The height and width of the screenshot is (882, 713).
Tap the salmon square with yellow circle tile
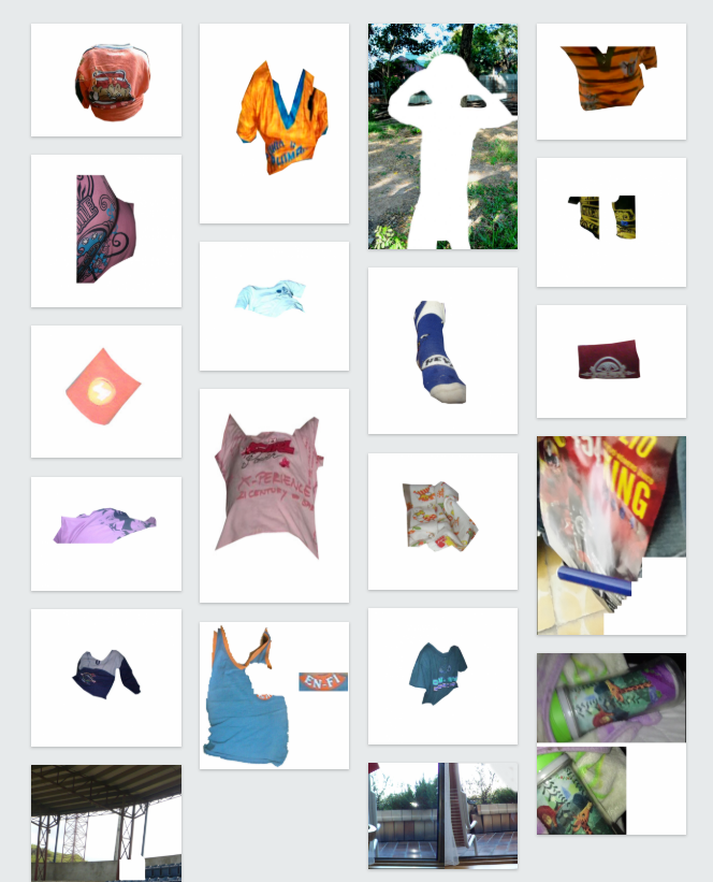[x=106, y=390]
